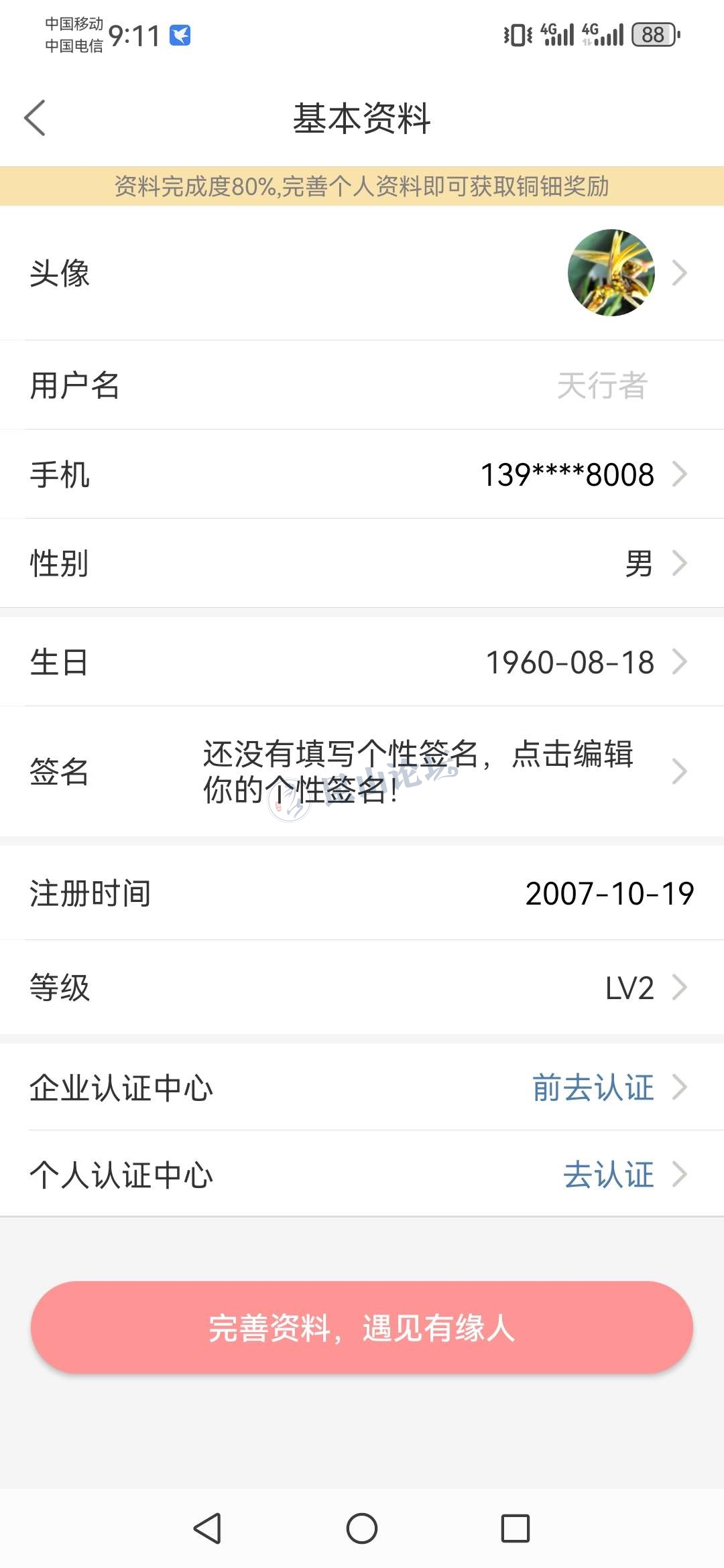Tap the system home button
Screen dimensions: 724x1568
[x=362, y=1528]
